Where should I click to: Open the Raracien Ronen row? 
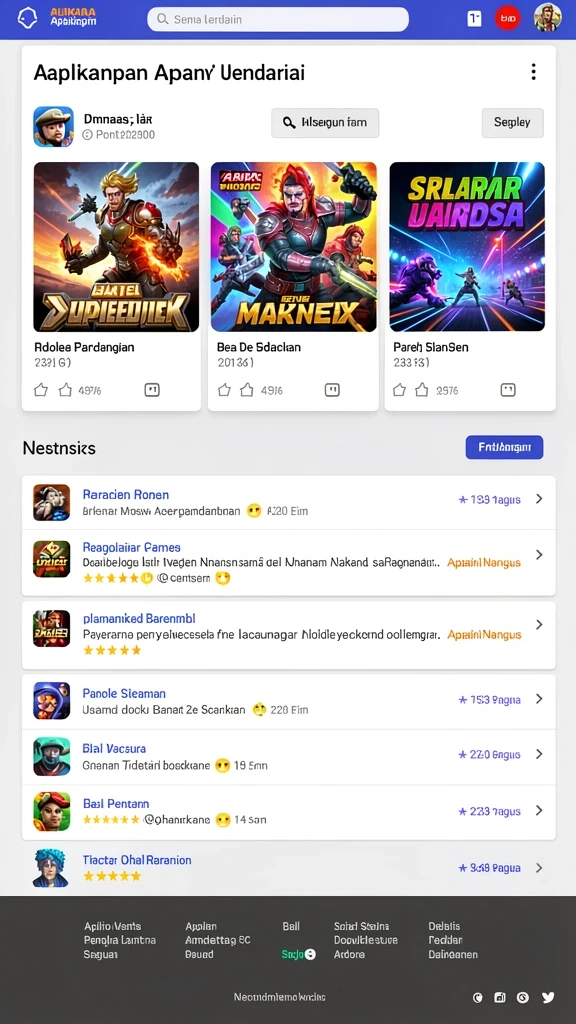pos(289,502)
